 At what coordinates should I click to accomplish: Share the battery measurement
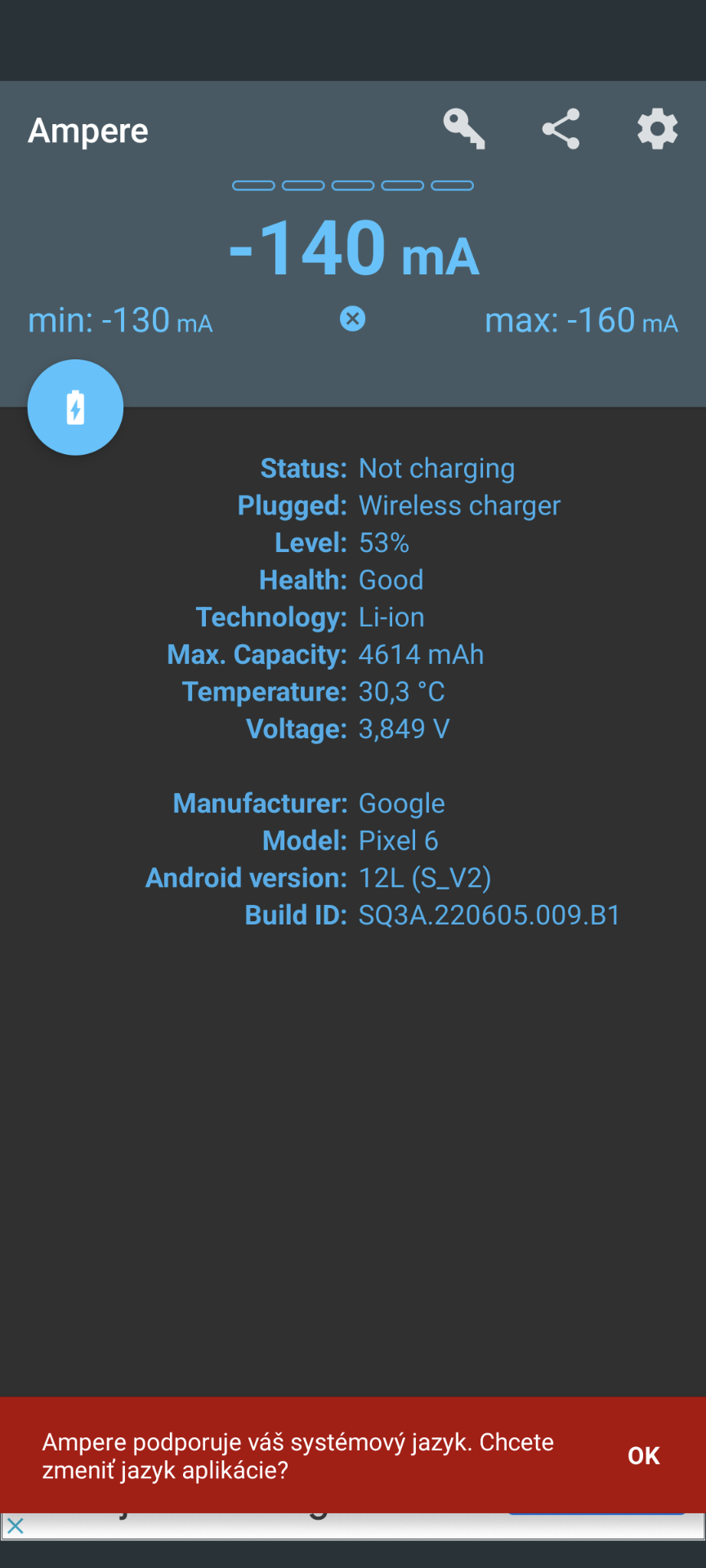tap(561, 129)
